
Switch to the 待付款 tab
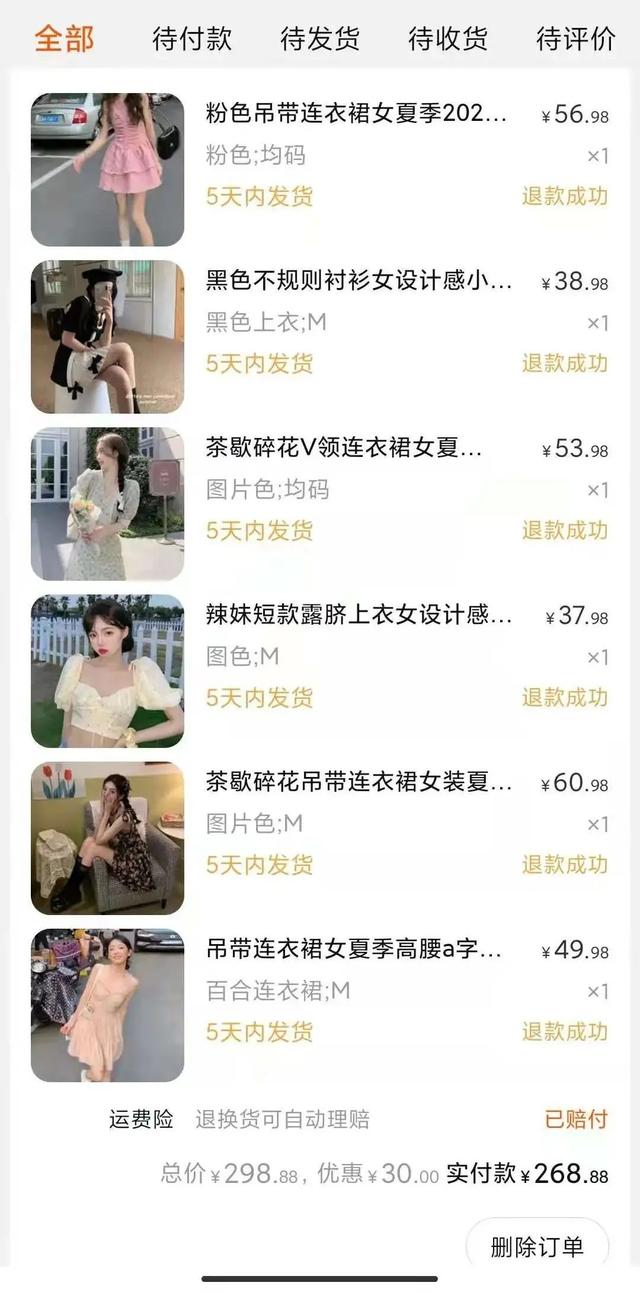192,39
